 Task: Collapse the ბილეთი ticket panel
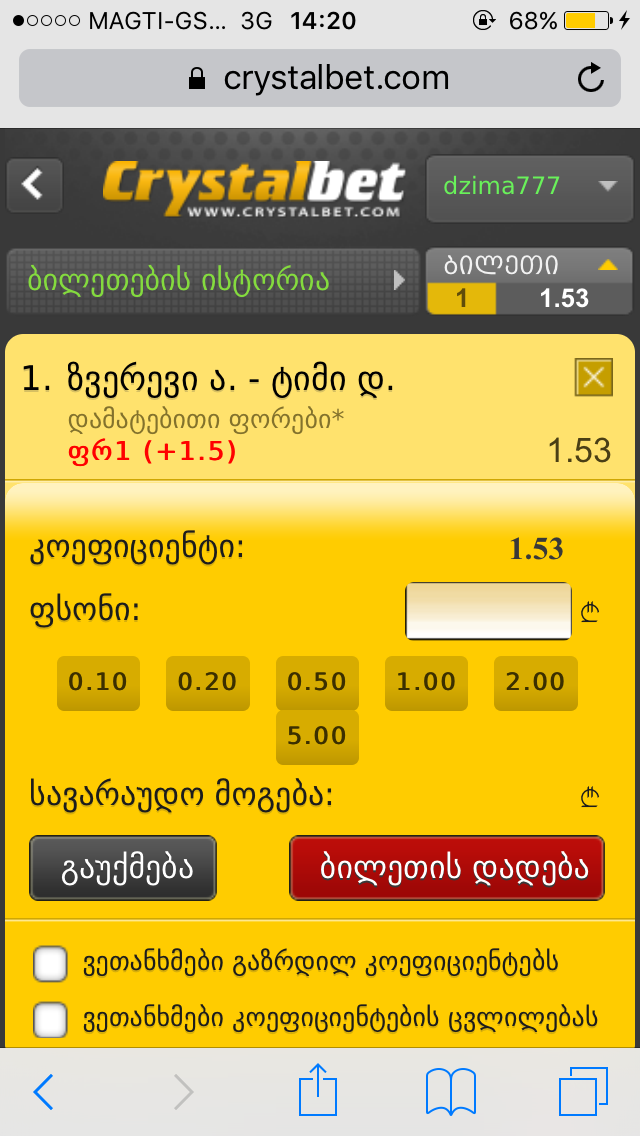tap(530, 281)
